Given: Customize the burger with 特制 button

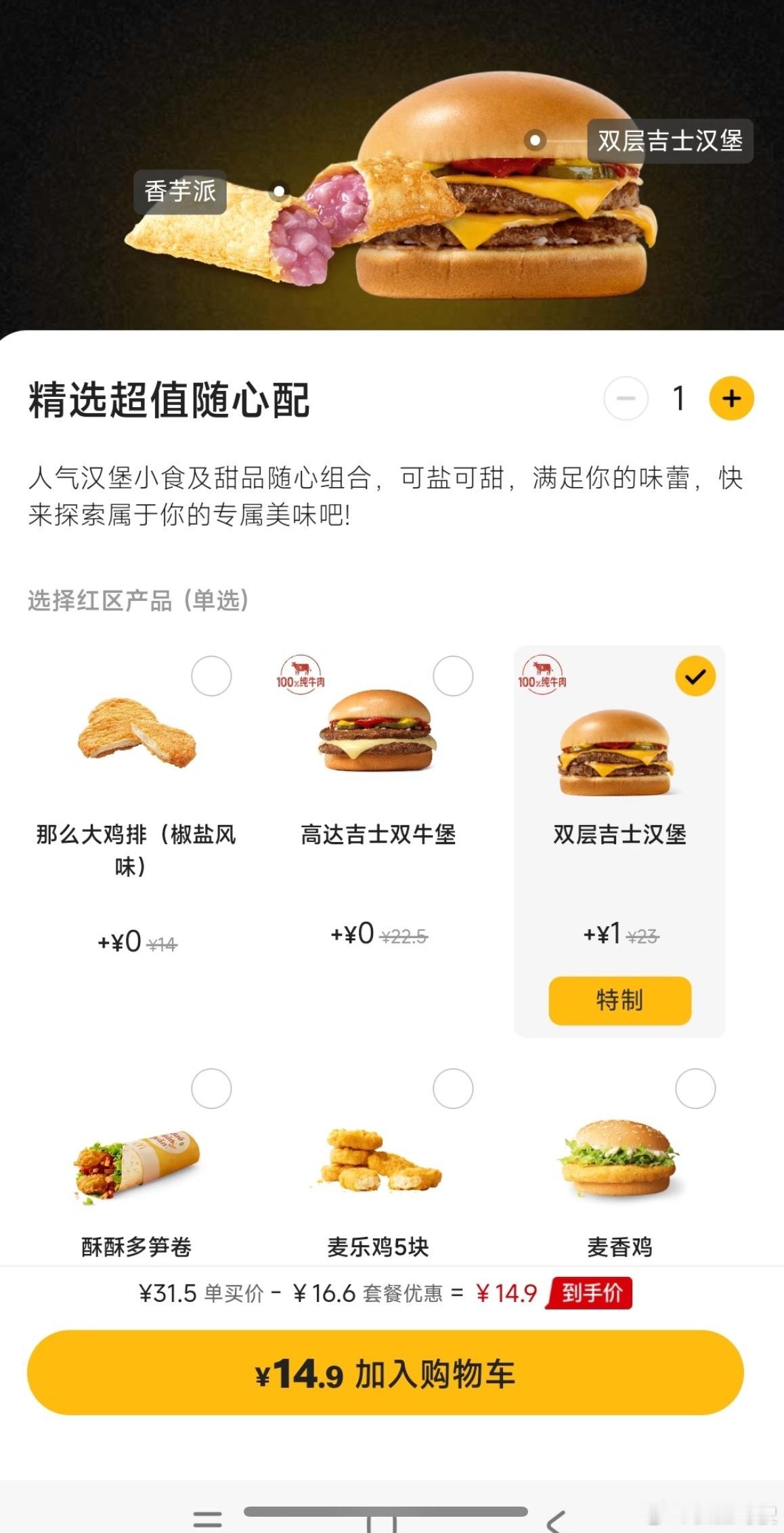Looking at the screenshot, I should (x=619, y=1000).
